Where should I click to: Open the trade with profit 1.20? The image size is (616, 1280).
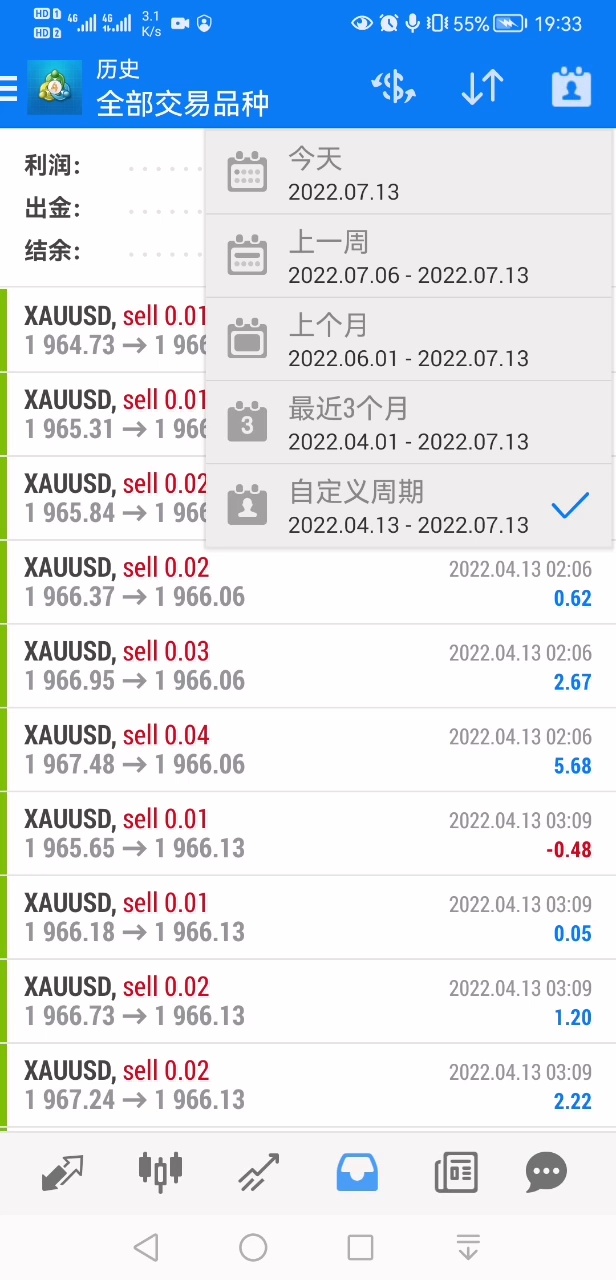(308, 1002)
